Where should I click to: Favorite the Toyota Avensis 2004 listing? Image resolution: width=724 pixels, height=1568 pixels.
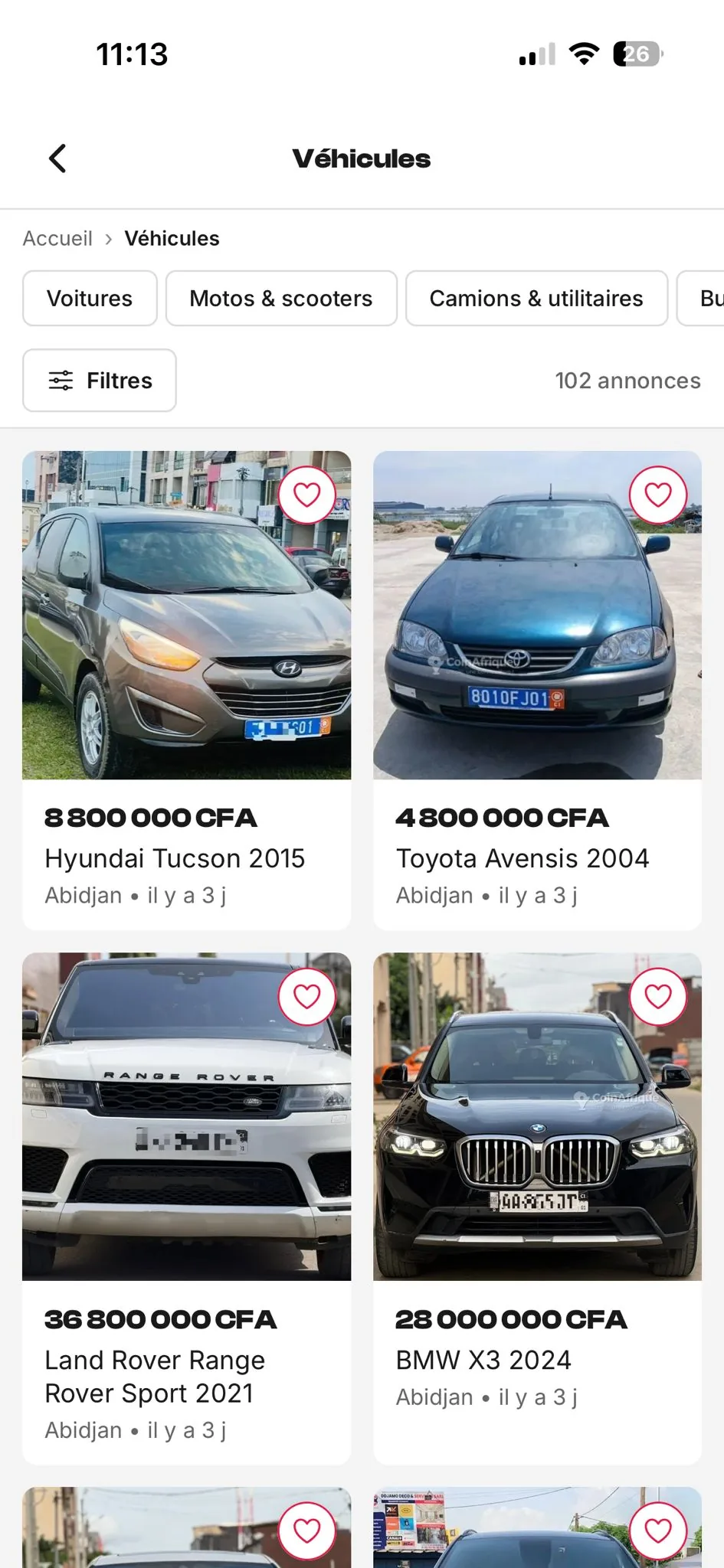657,495
